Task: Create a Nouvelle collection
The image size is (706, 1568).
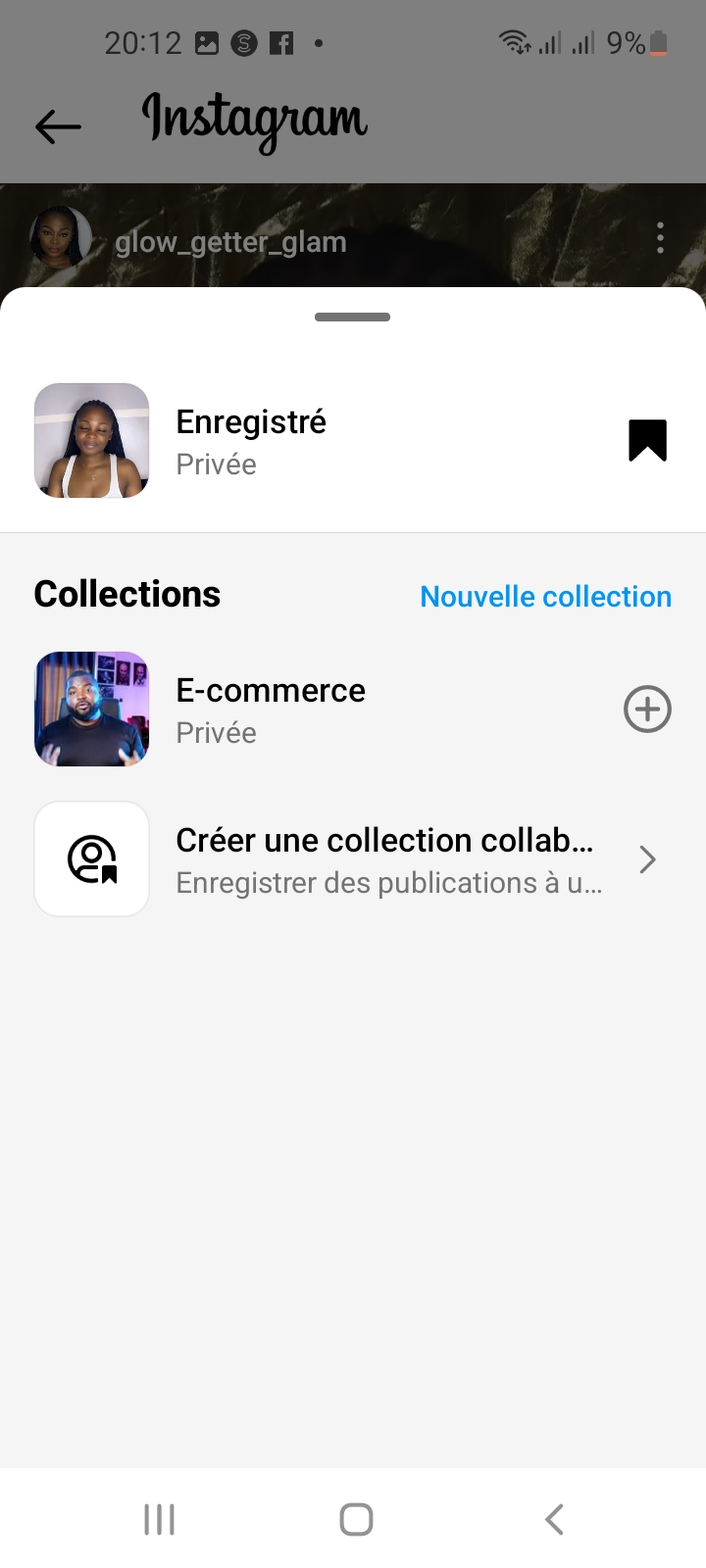Action: tap(545, 596)
